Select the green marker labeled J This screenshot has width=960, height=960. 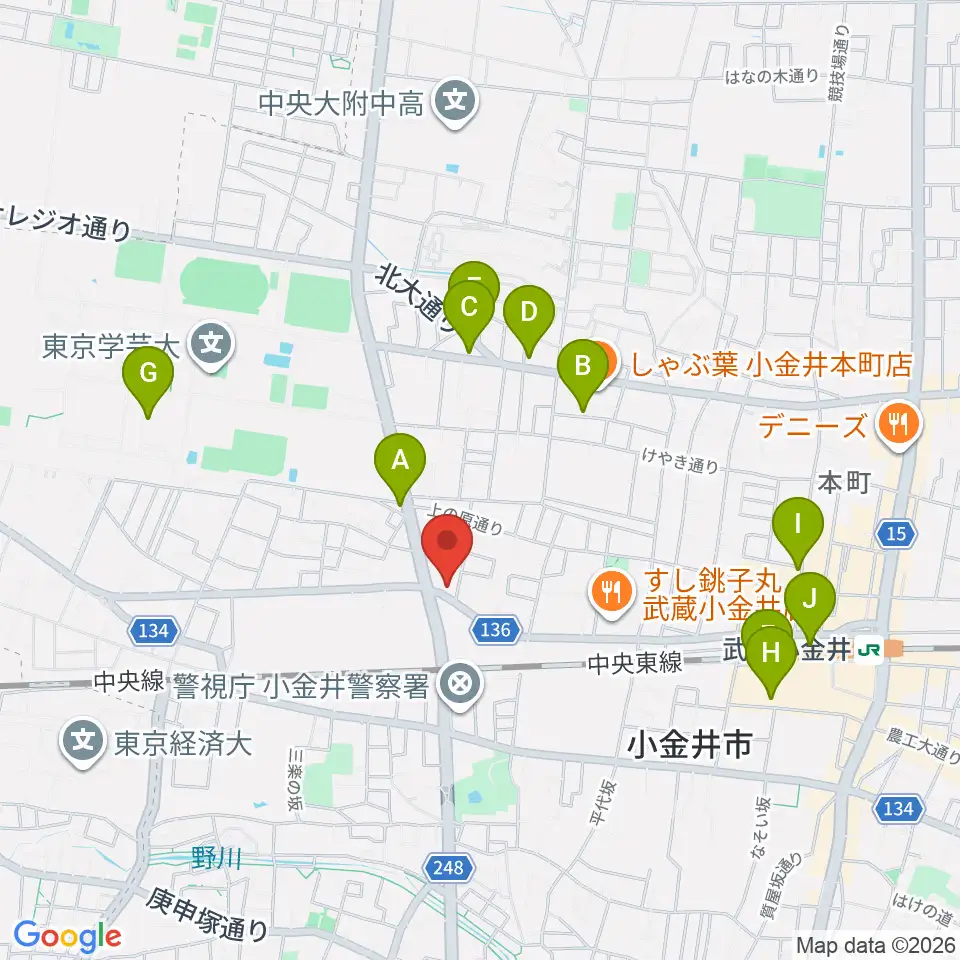tap(810, 609)
